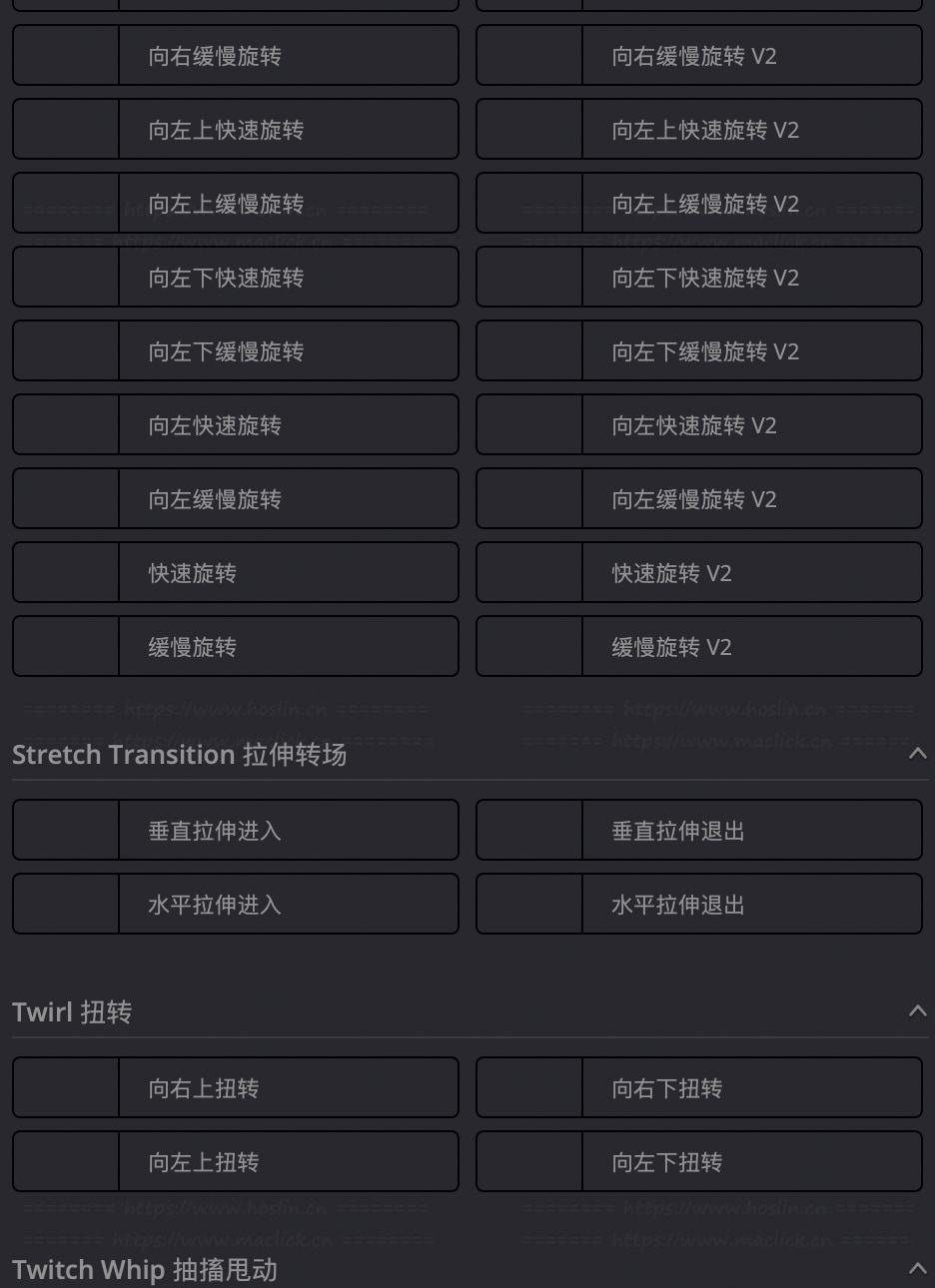Image resolution: width=935 pixels, height=1288 pixels.
Task: Apply 快速旋转 transition
Action: (236, 573)
